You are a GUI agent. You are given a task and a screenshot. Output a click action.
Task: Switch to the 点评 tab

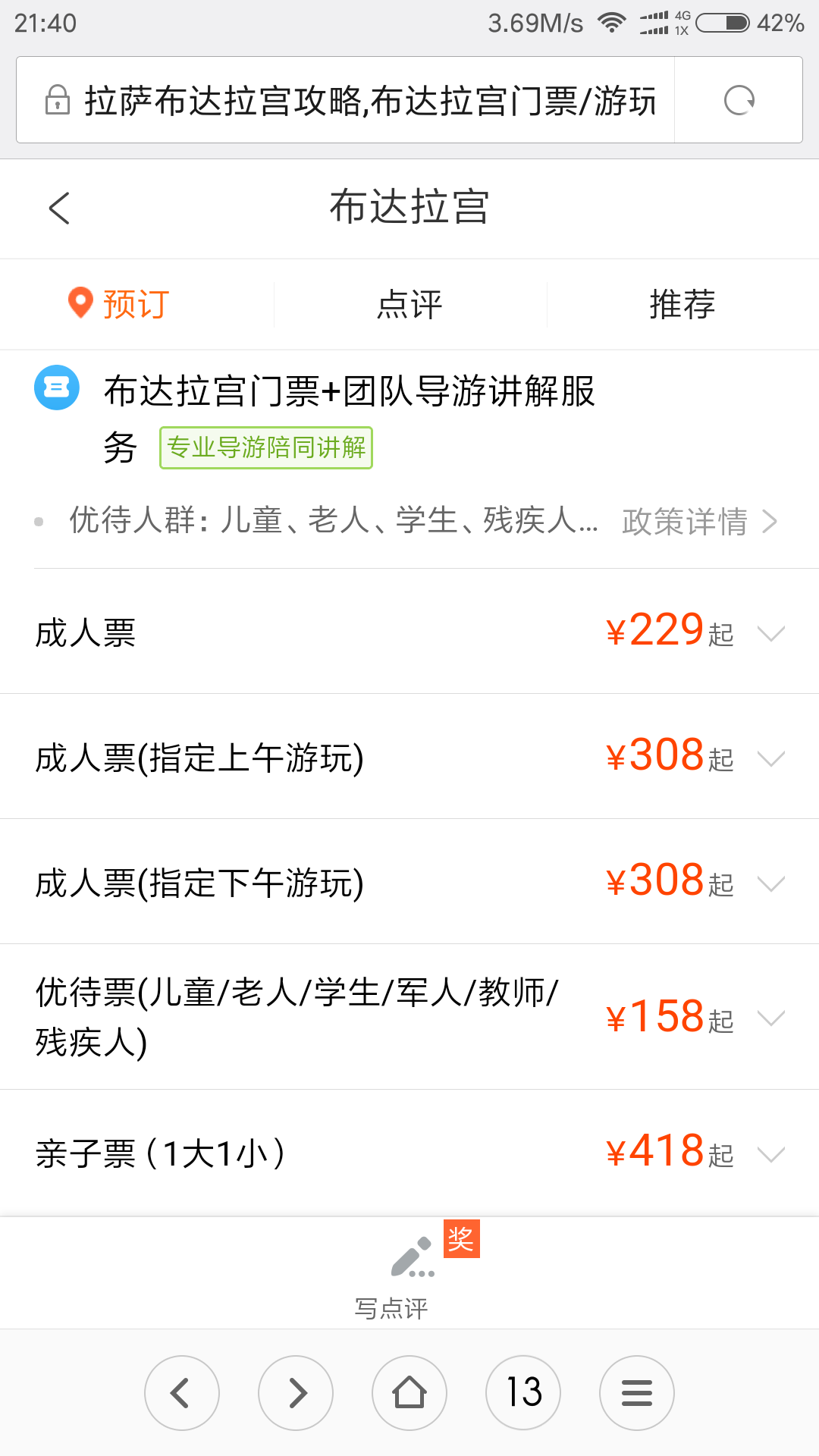[x=409, y=304]
